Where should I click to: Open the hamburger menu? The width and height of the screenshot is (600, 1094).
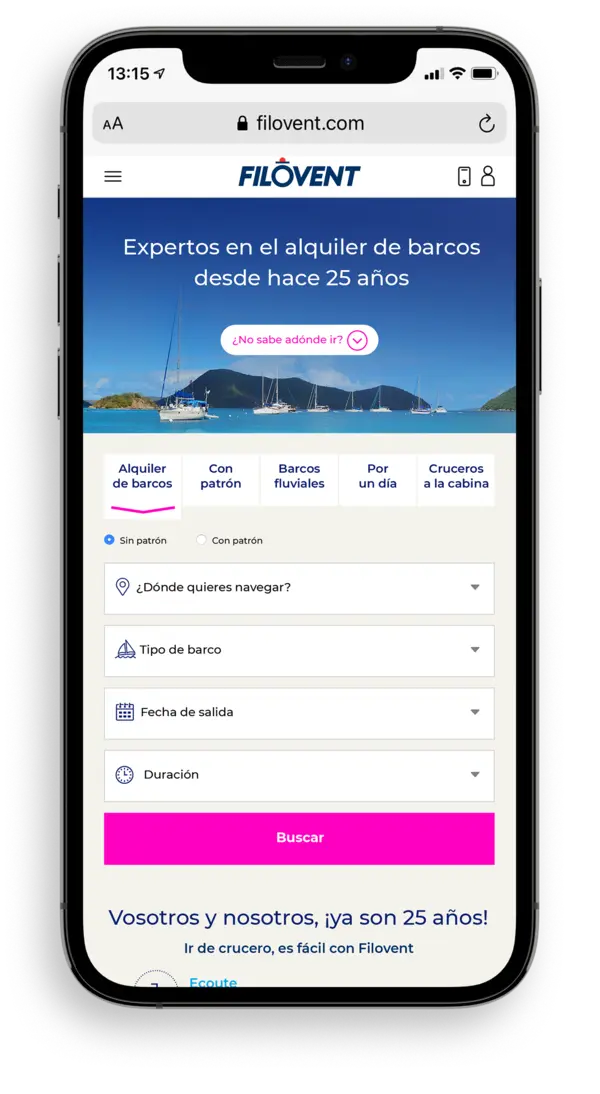(113, 177)
